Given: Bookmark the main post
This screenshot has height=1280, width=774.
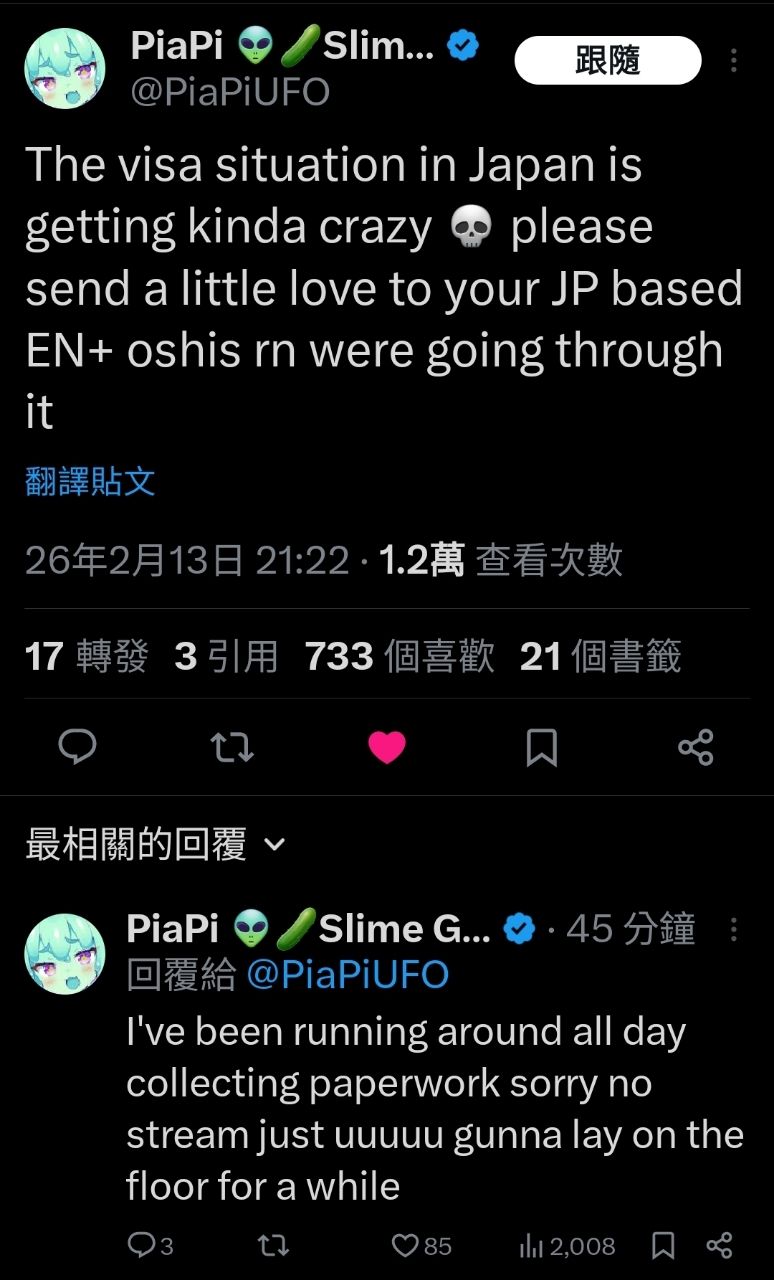Looking at the screenshot, I should [541, 746].
